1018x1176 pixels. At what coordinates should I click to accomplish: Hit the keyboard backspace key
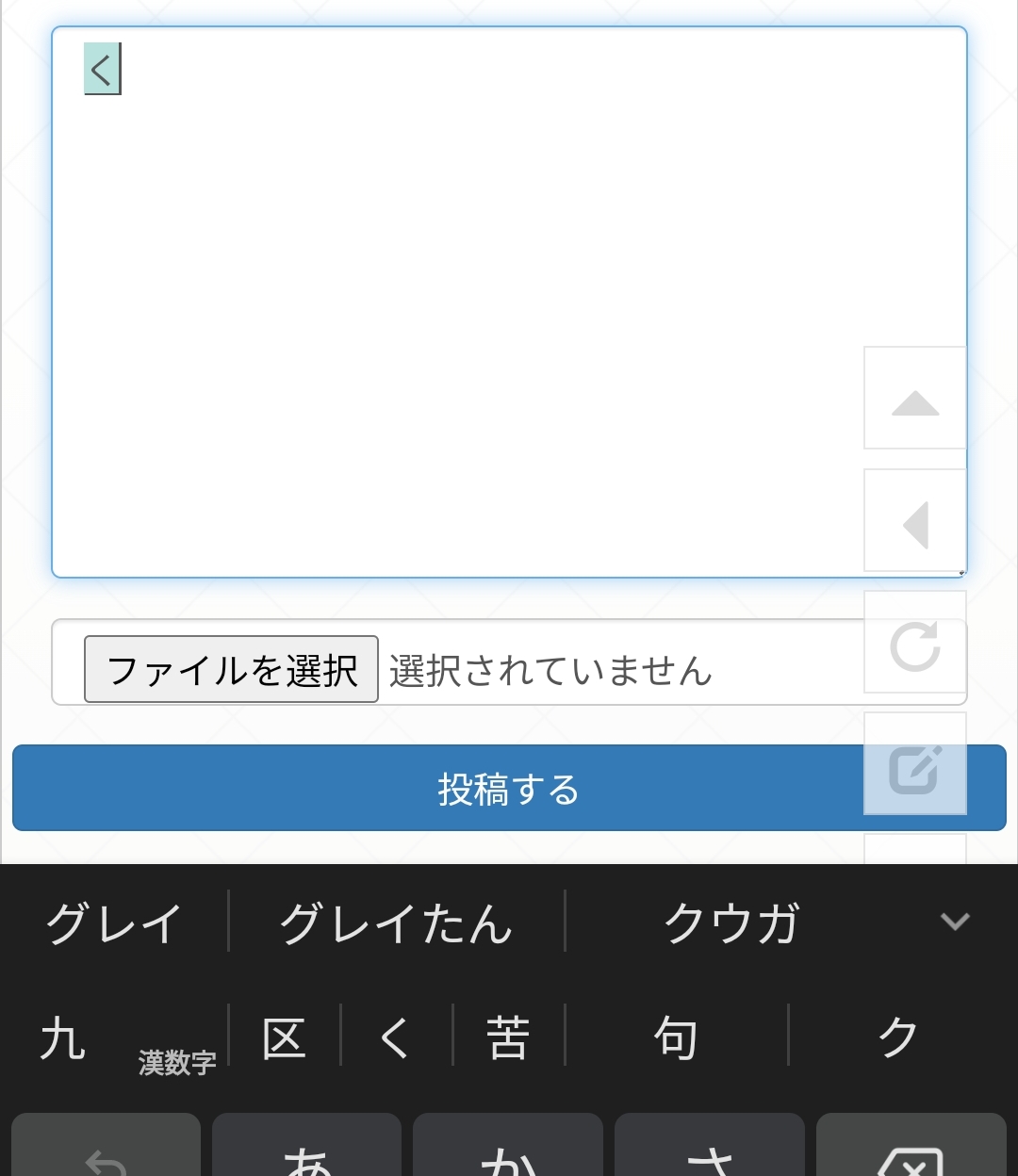click(x=911, y=1154)
